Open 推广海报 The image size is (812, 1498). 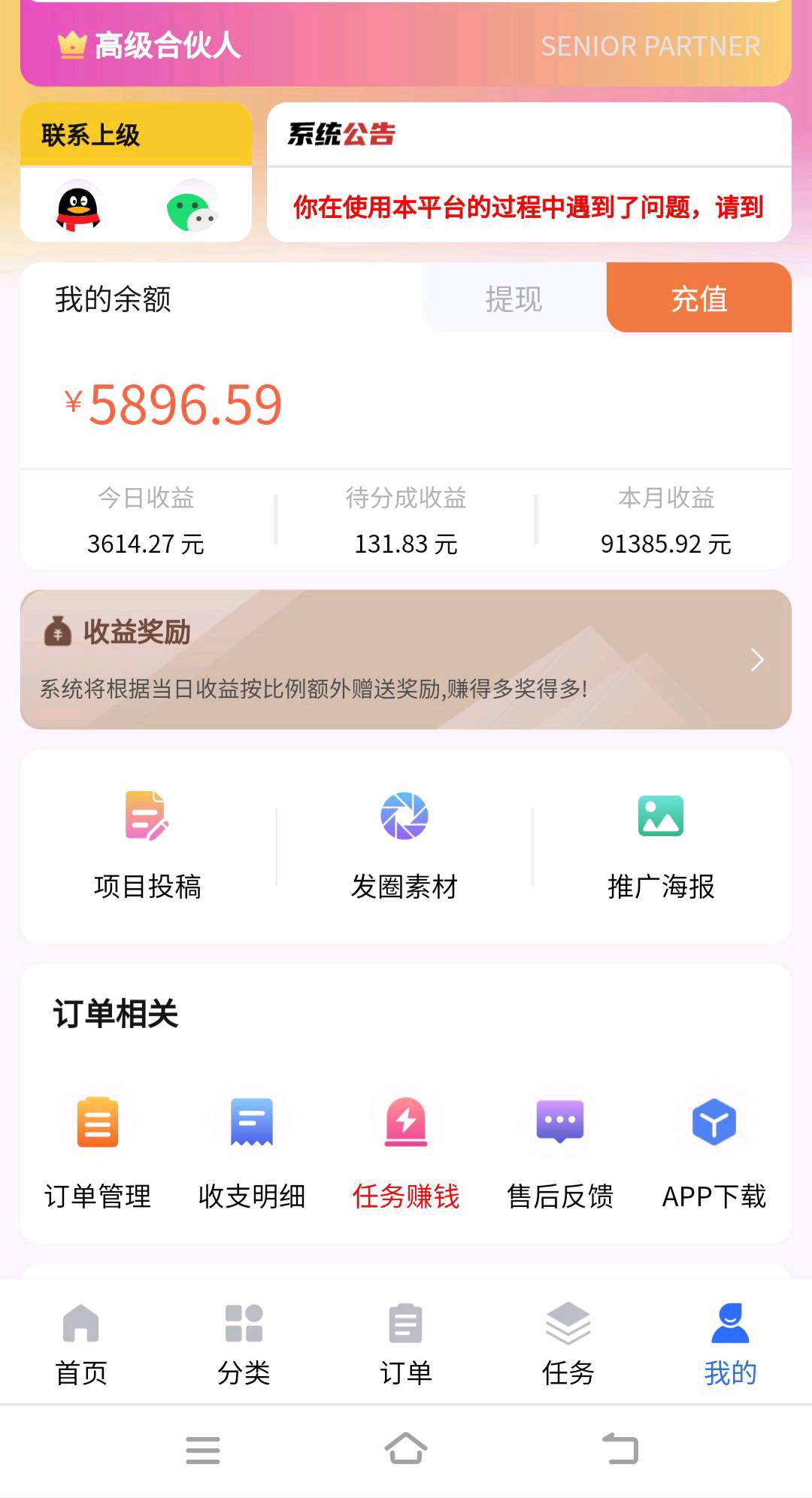[x=661, y=845]
